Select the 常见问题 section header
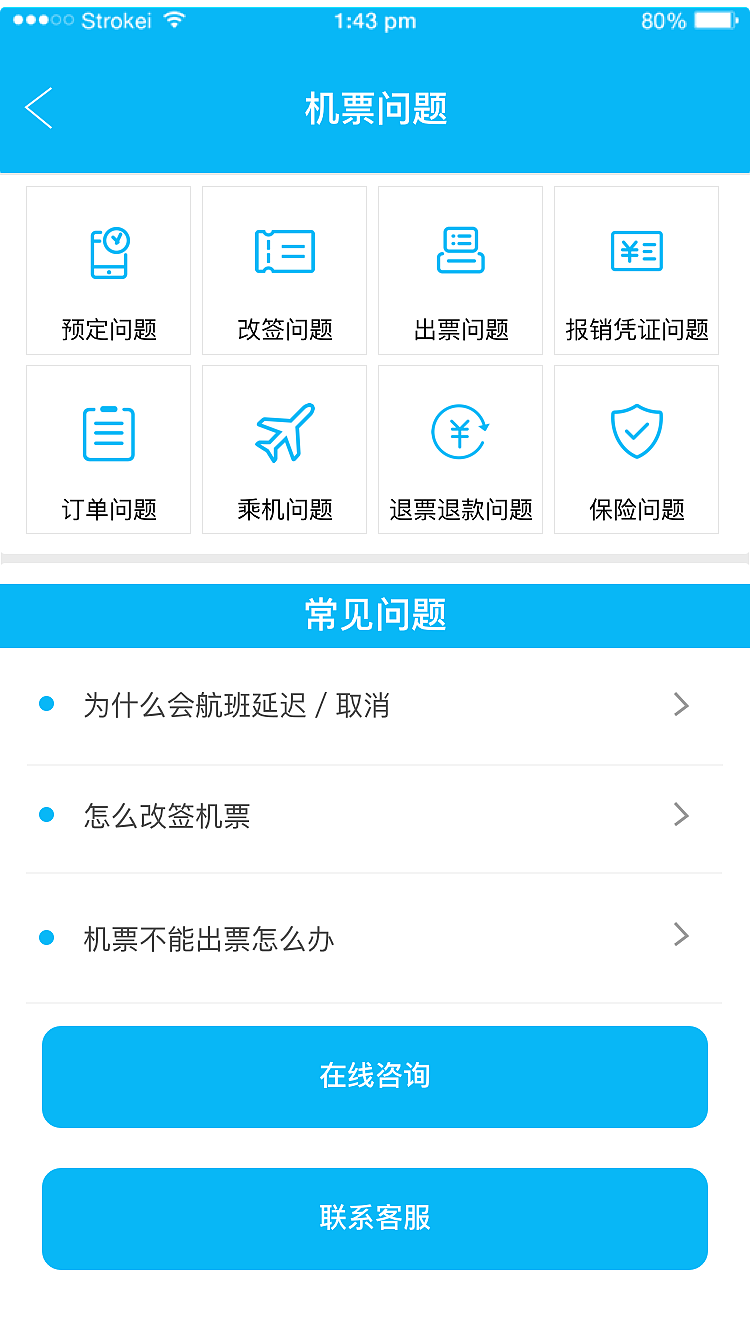 coord(374,616)
